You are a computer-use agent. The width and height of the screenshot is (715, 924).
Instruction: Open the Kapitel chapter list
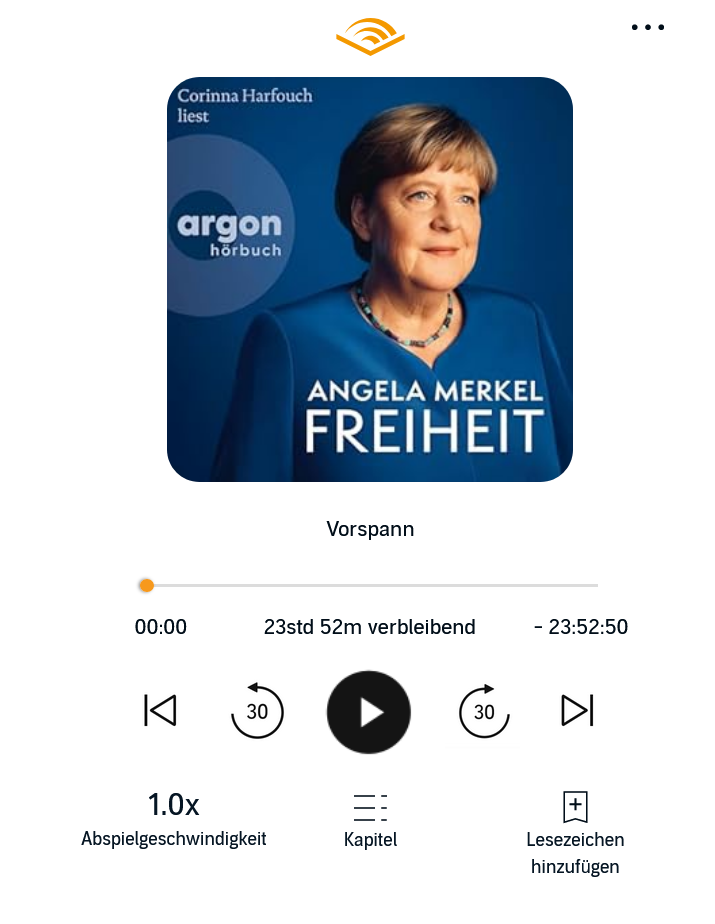(x=370, y=820)
